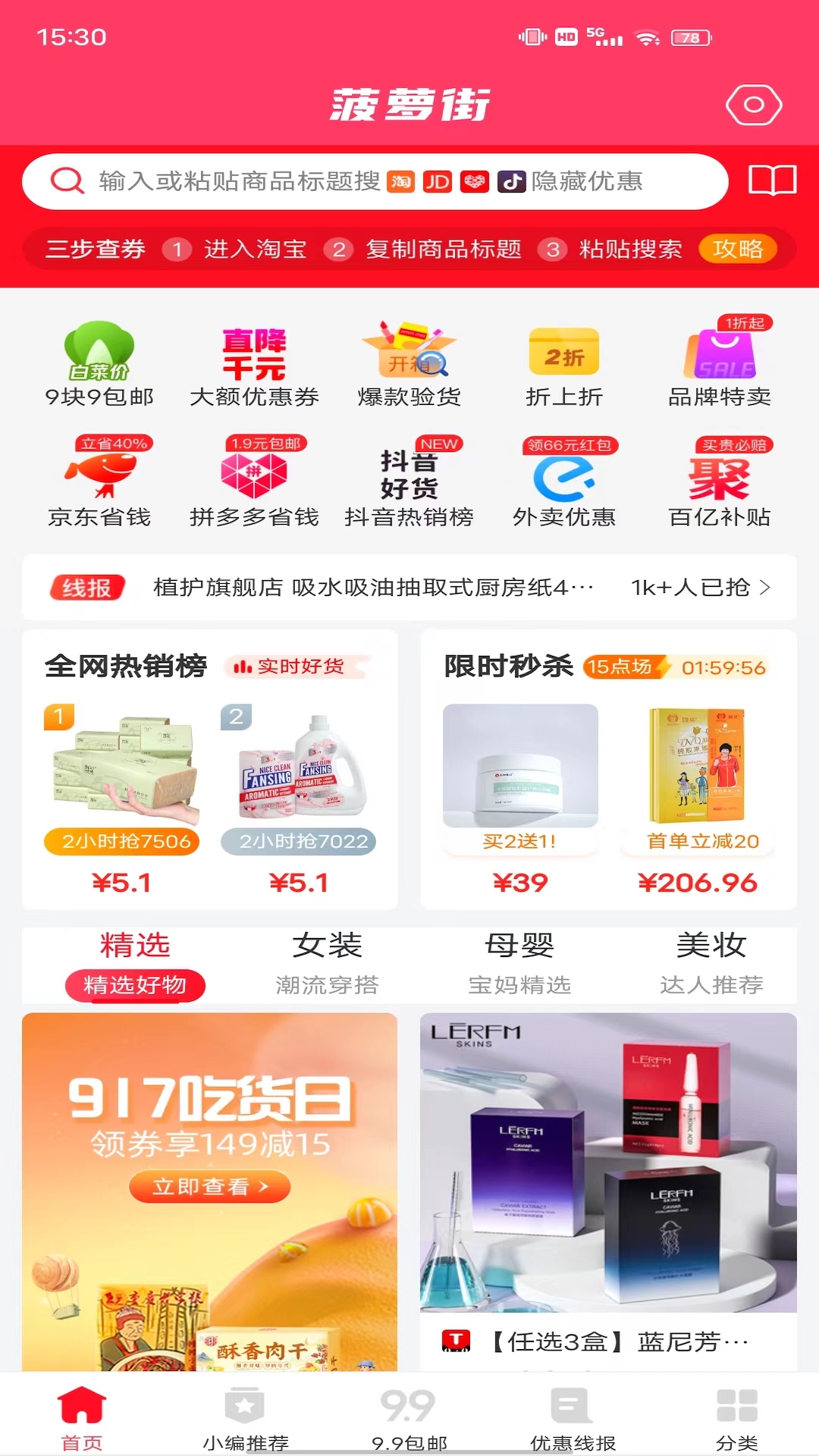Open the scan icon top right

754,106
